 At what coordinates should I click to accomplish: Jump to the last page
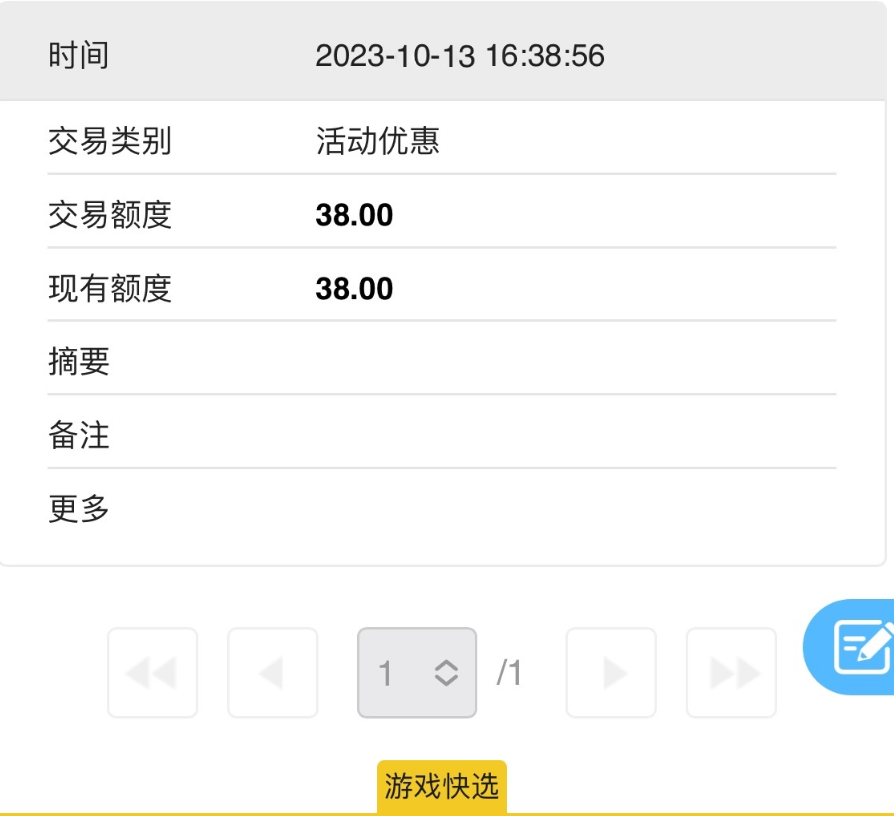click(x=731, y=673)
